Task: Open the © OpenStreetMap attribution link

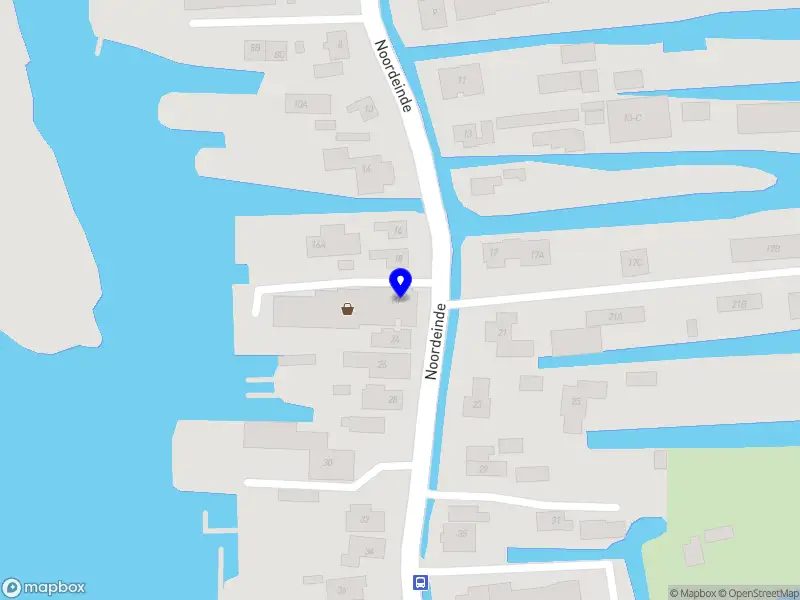Action: click(x=759, y=593)
